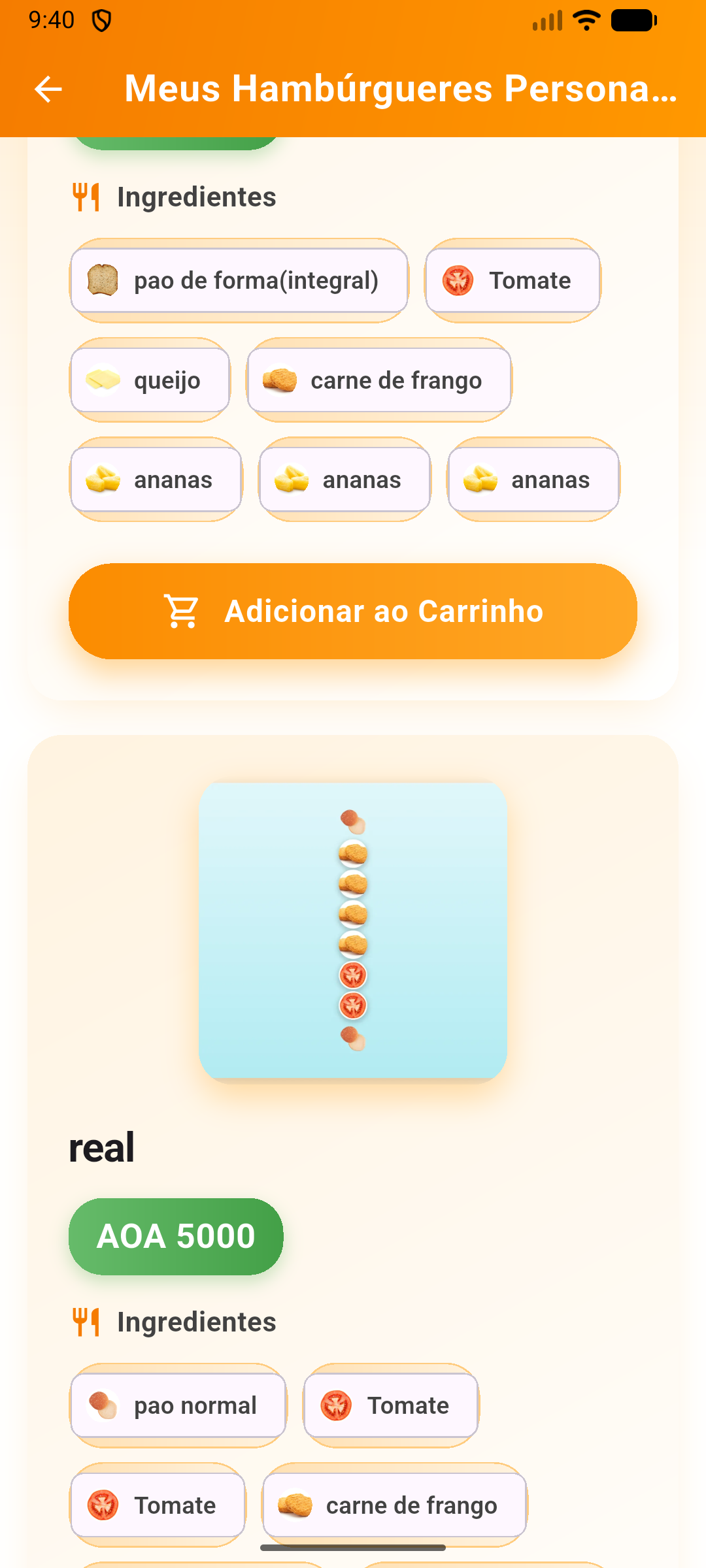Tap the back arrow in the header
Image resolution: width=706 pixels, height=1568 pixels.
[47, 88]
